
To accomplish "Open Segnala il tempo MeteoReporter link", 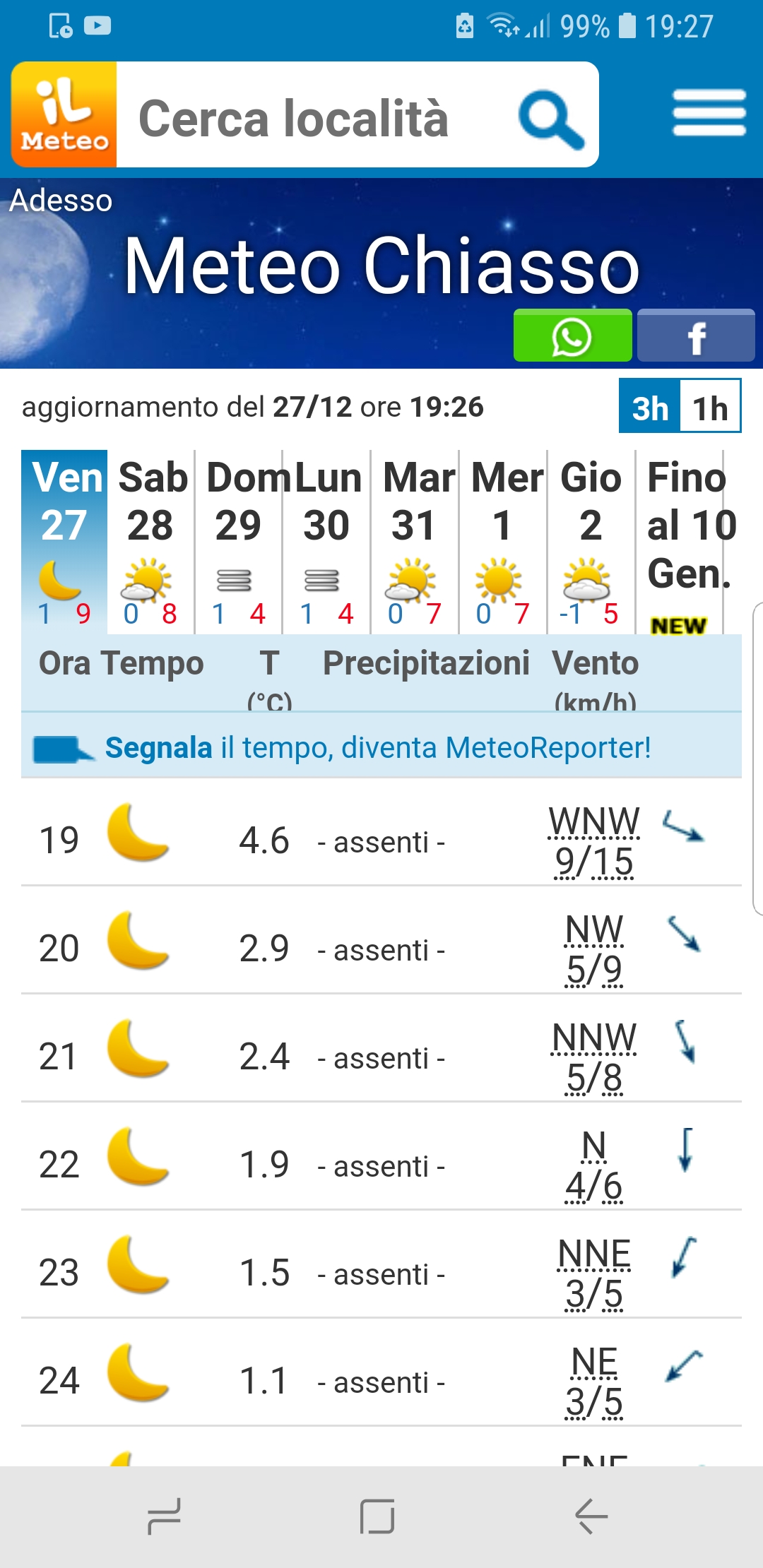I will pyautogui.click(x=378, y=747).
